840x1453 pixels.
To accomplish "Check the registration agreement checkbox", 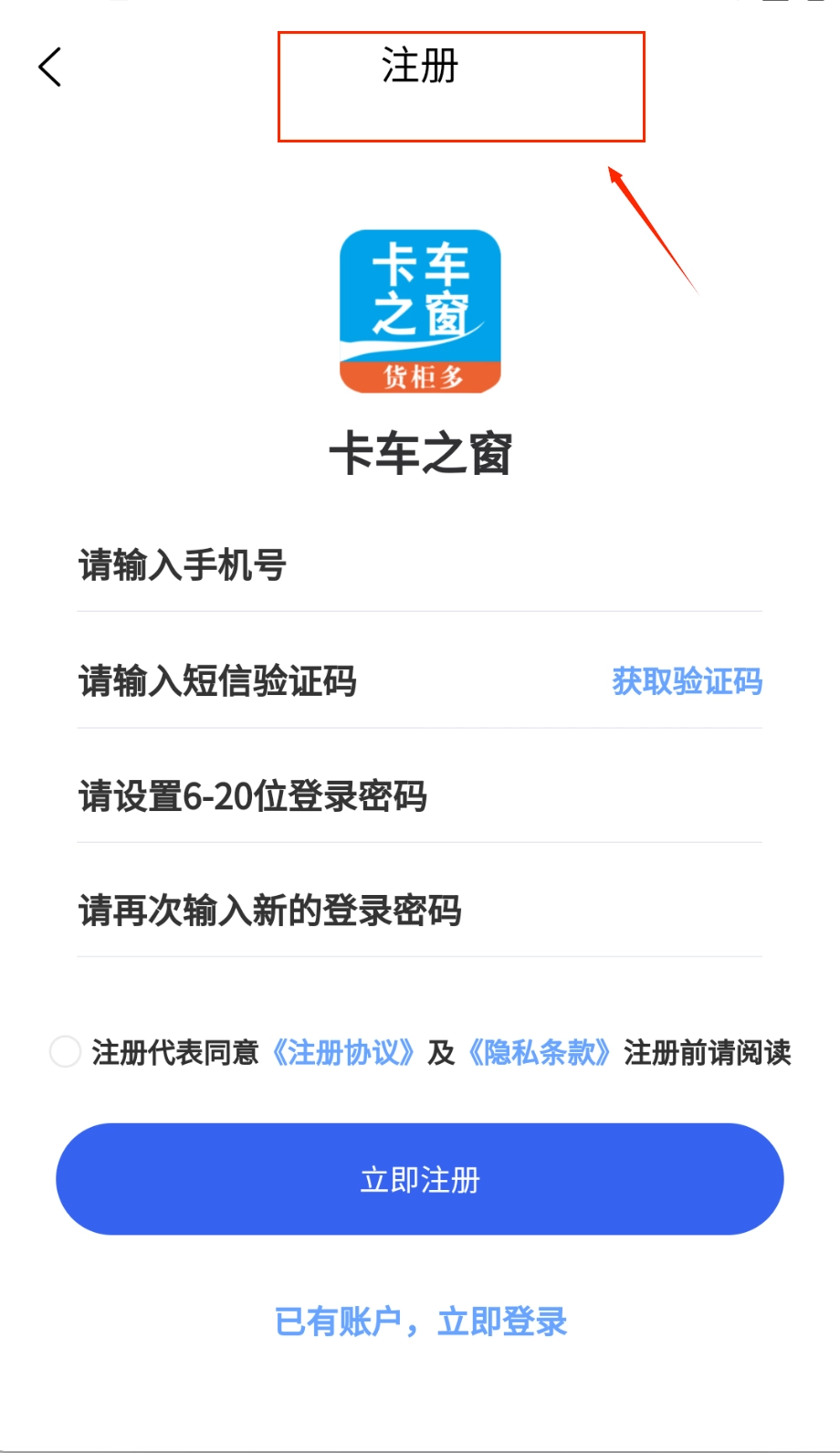I will 66,1052.
